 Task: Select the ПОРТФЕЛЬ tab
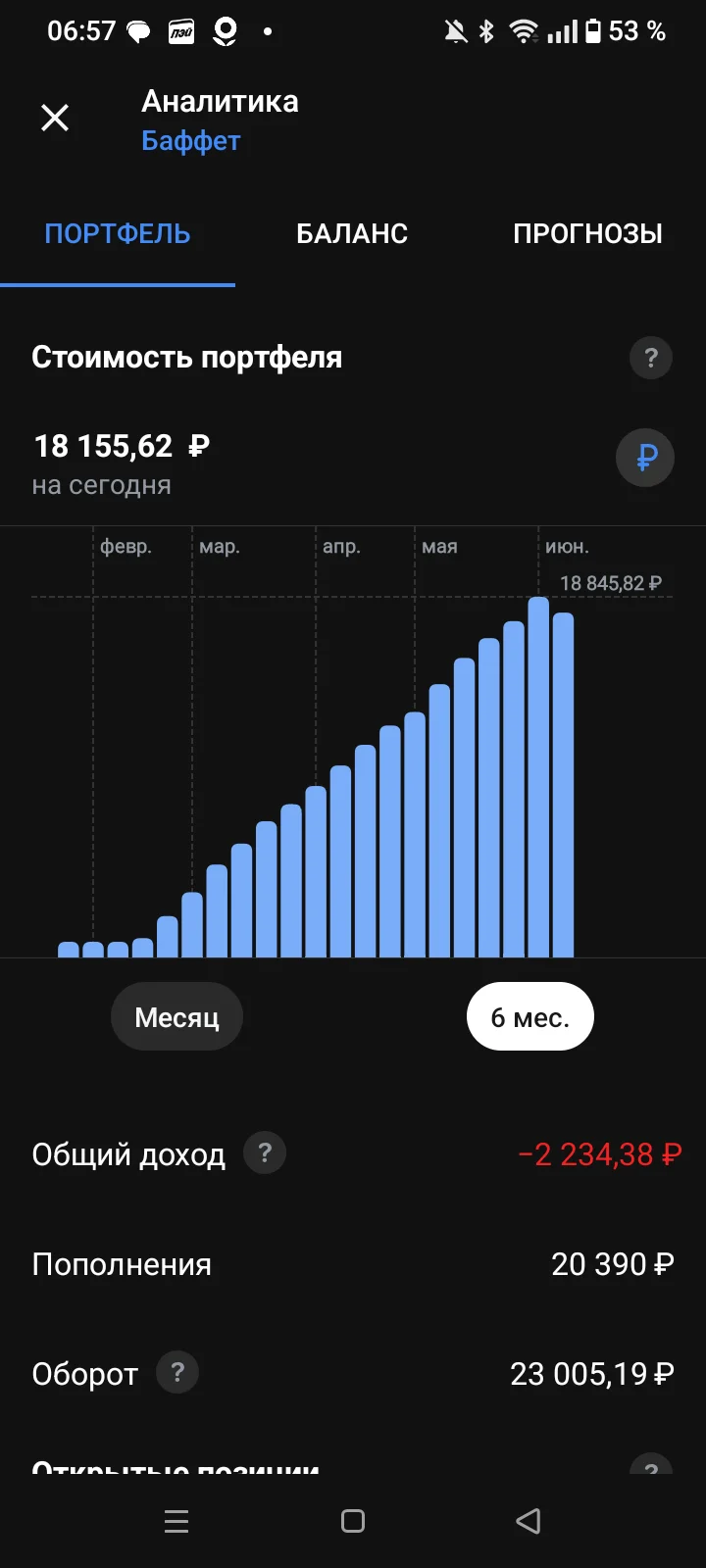[118, 233]
